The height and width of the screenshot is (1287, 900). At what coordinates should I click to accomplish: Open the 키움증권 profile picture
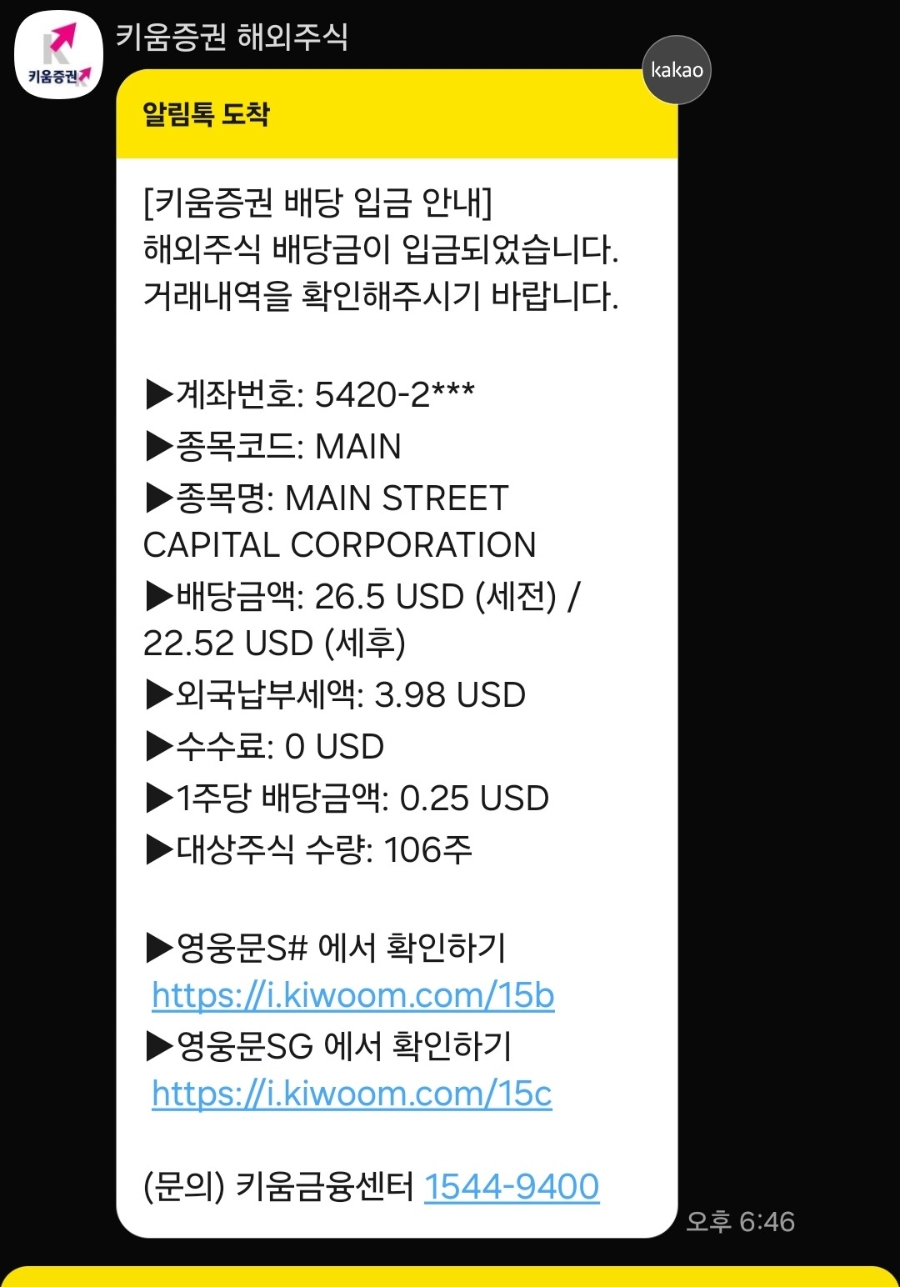point(58,54)
